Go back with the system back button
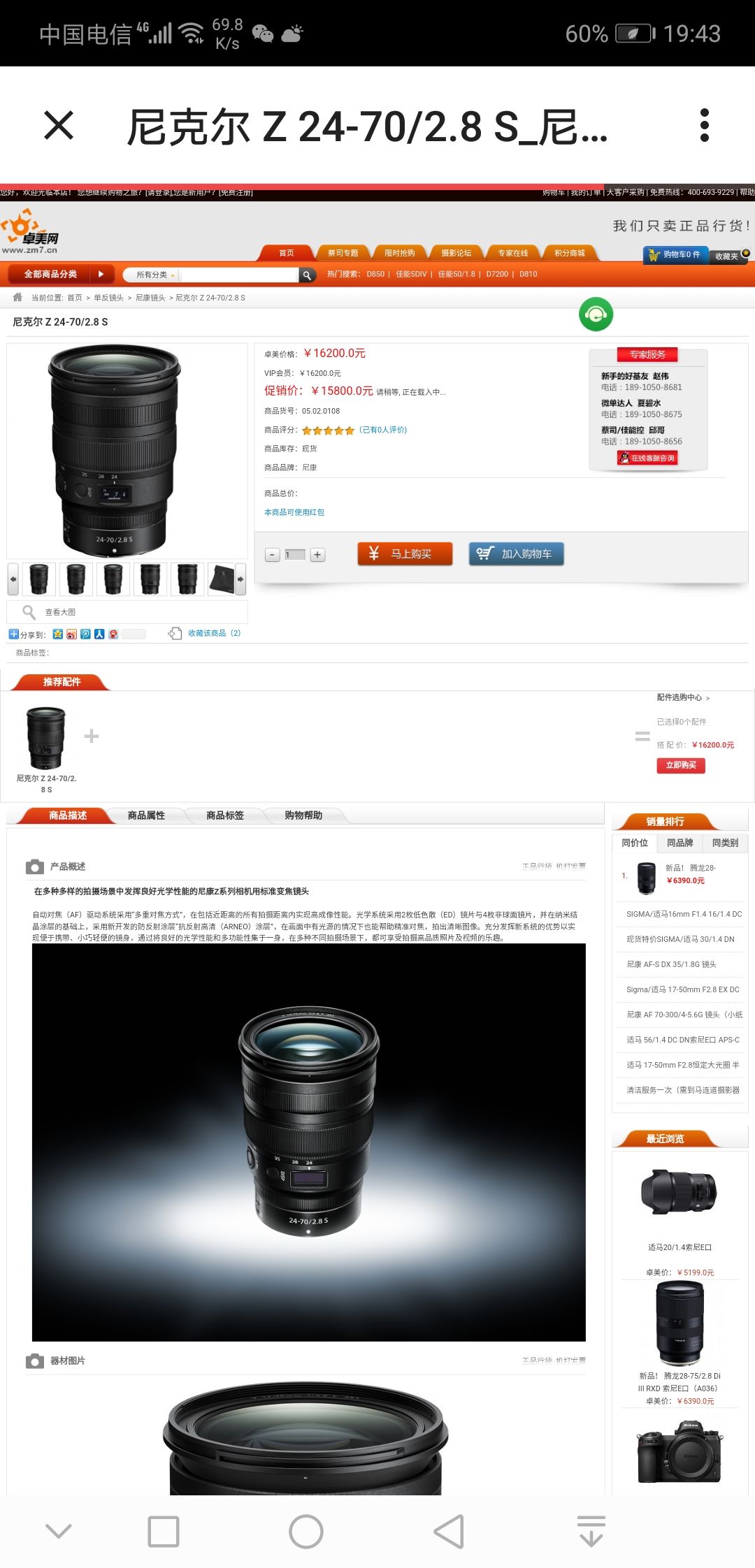Screen dimensions: 755x1568 [449, 1531]
